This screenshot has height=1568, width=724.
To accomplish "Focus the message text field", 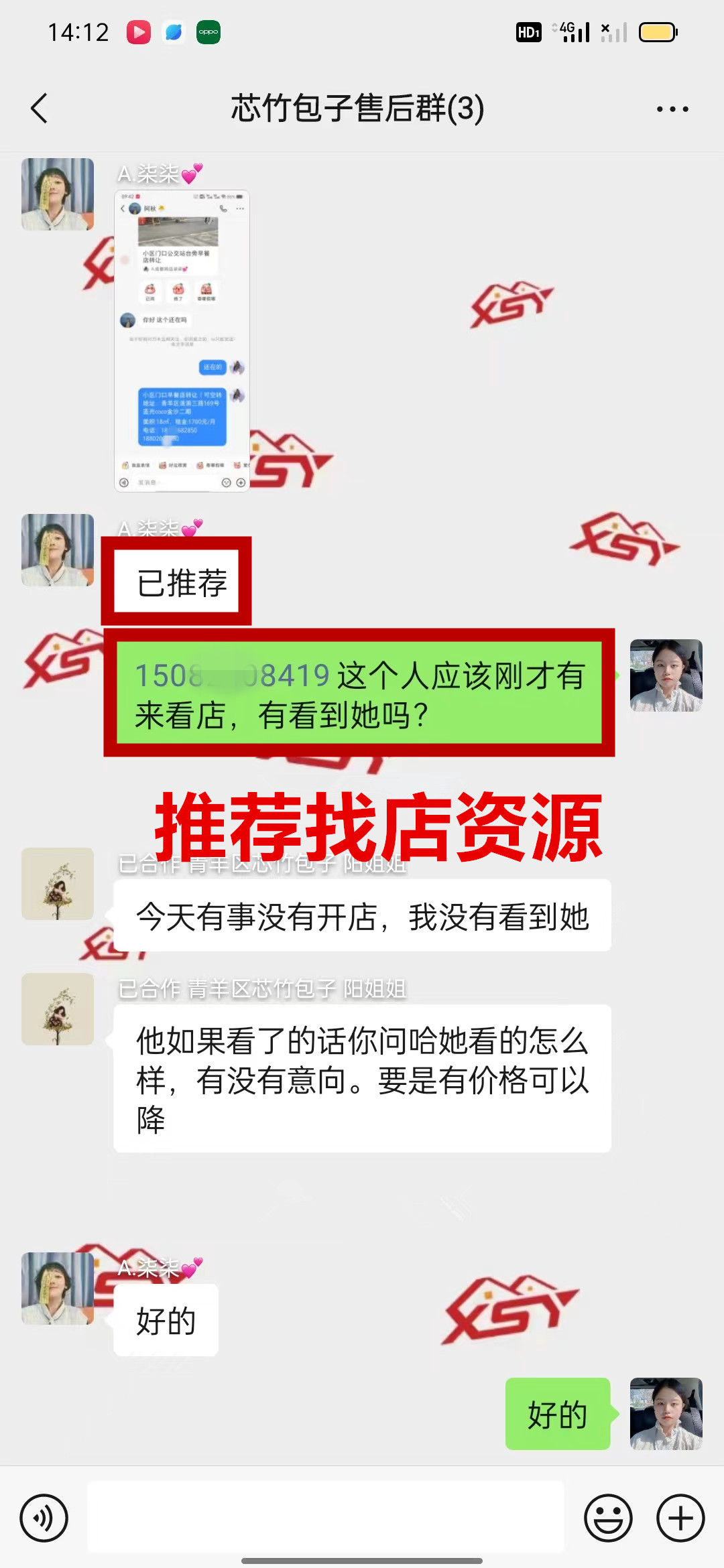I will [326, 1518].
